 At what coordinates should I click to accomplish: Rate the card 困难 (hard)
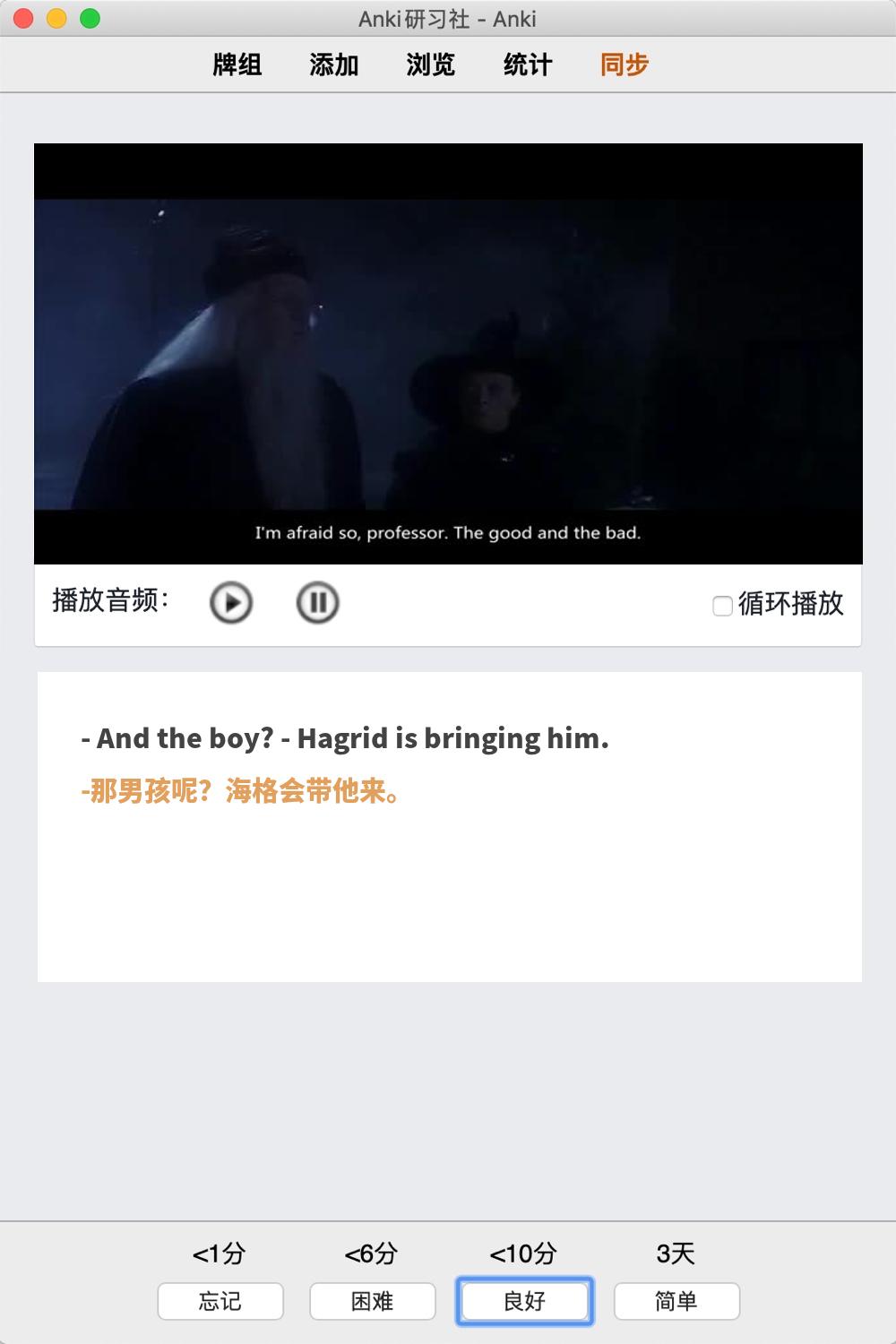373,1301
